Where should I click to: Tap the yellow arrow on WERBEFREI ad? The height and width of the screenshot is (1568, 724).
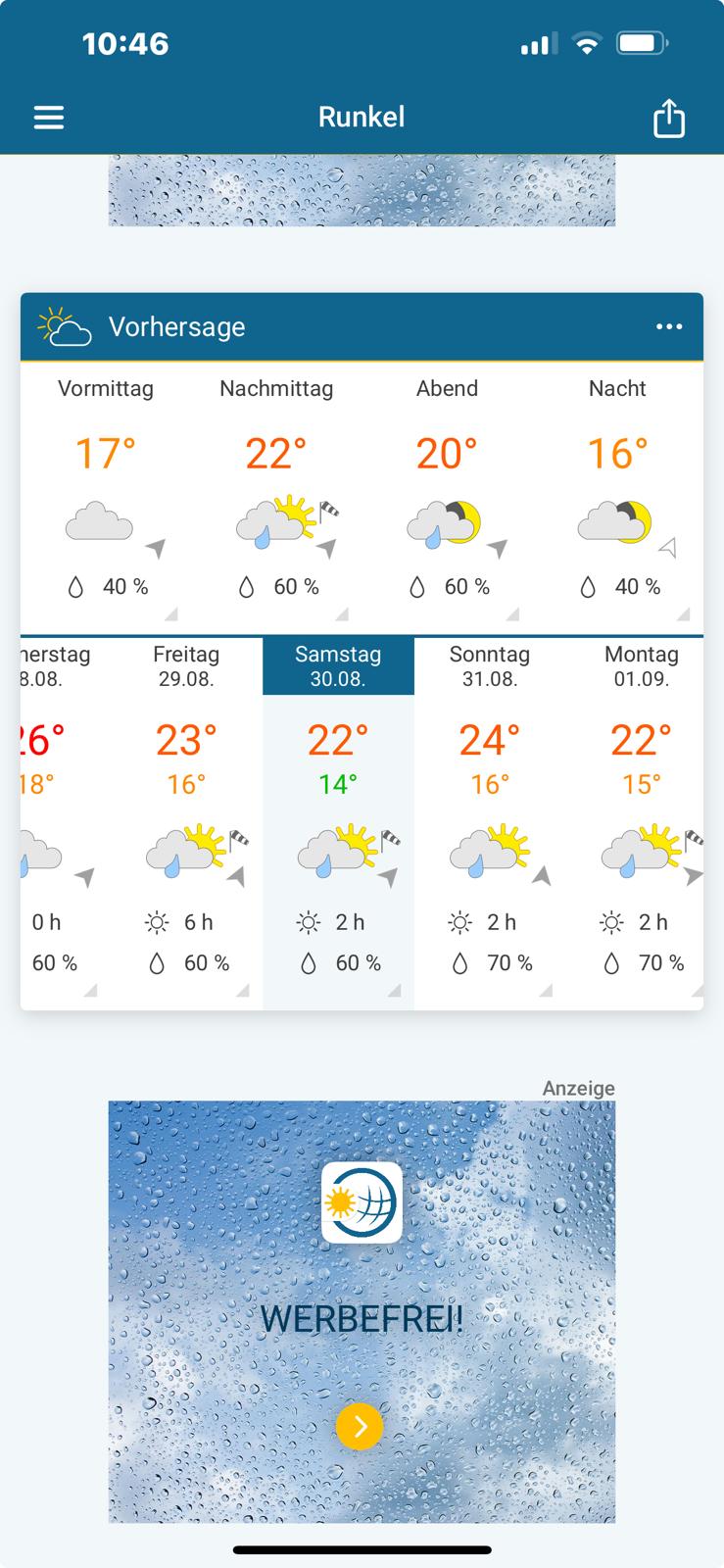[360, 1426]
